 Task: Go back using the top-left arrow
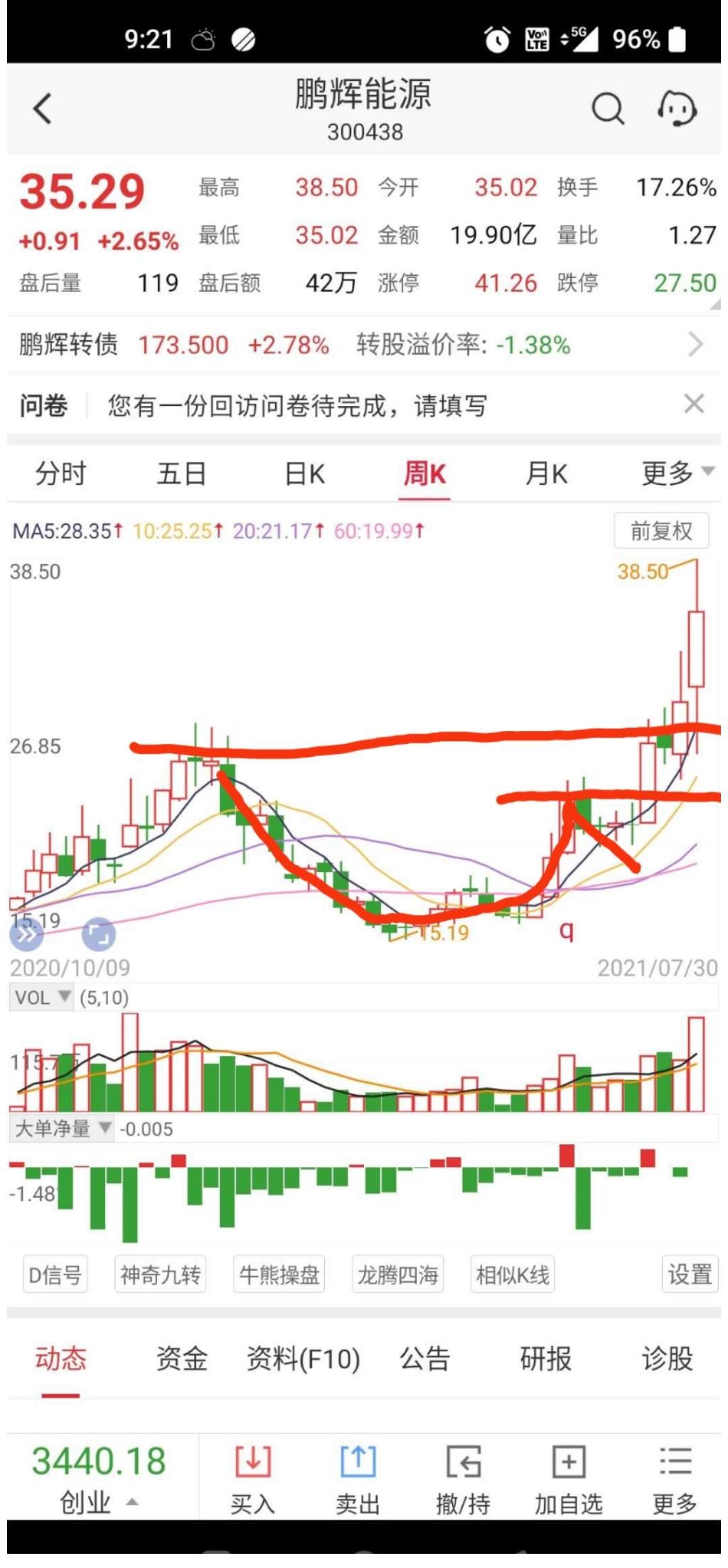point(42,110)
